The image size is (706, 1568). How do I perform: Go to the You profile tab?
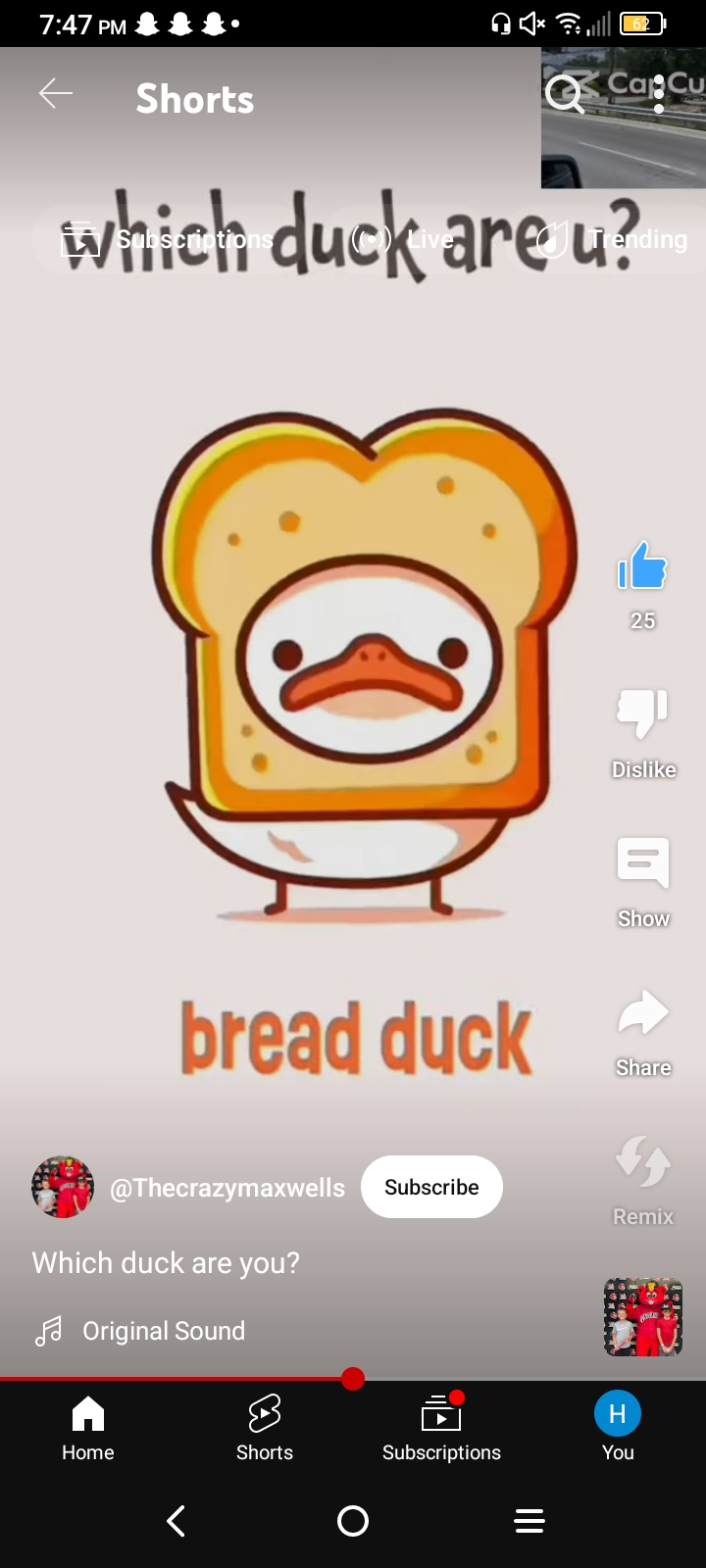618,1428
